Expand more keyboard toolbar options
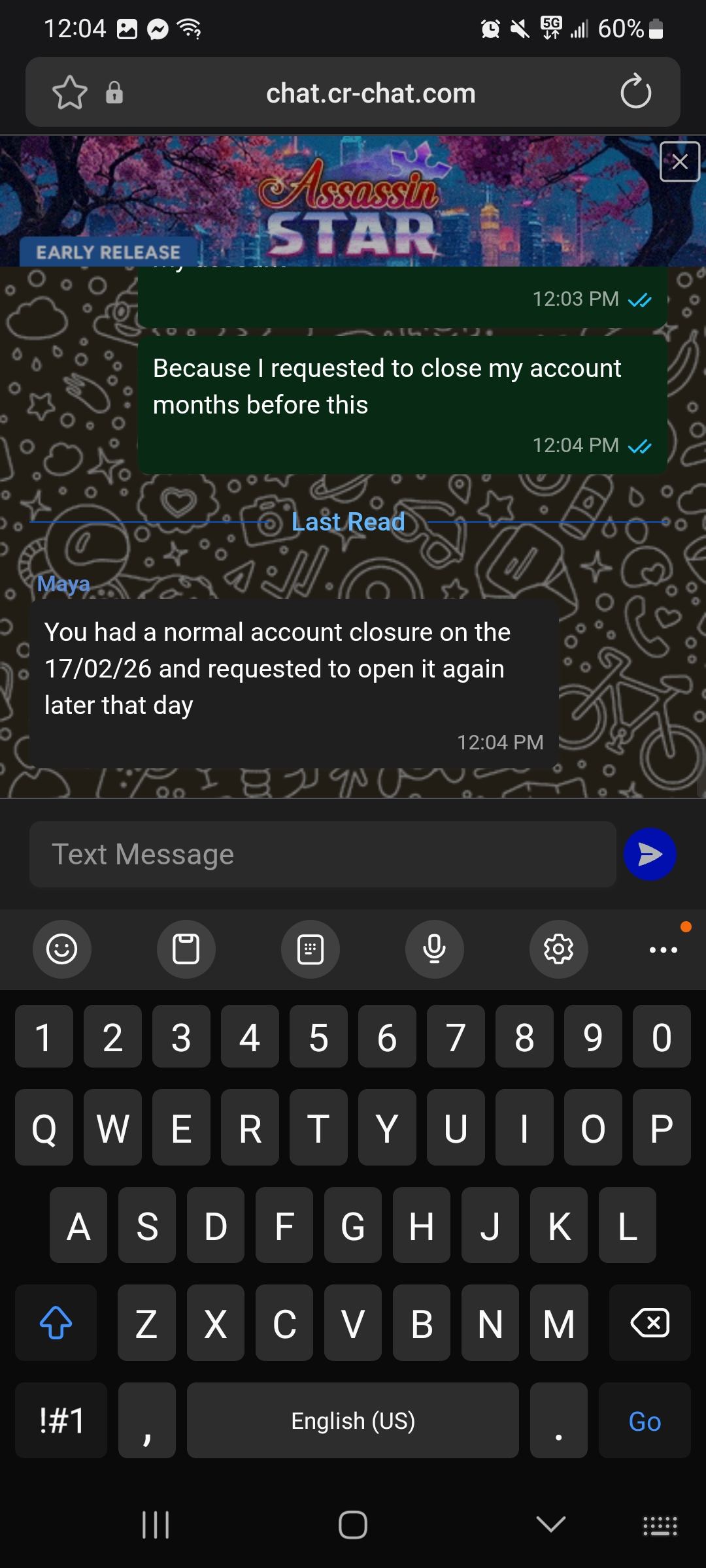This screenshot has width=706, height=1568. tap(663, 949)
